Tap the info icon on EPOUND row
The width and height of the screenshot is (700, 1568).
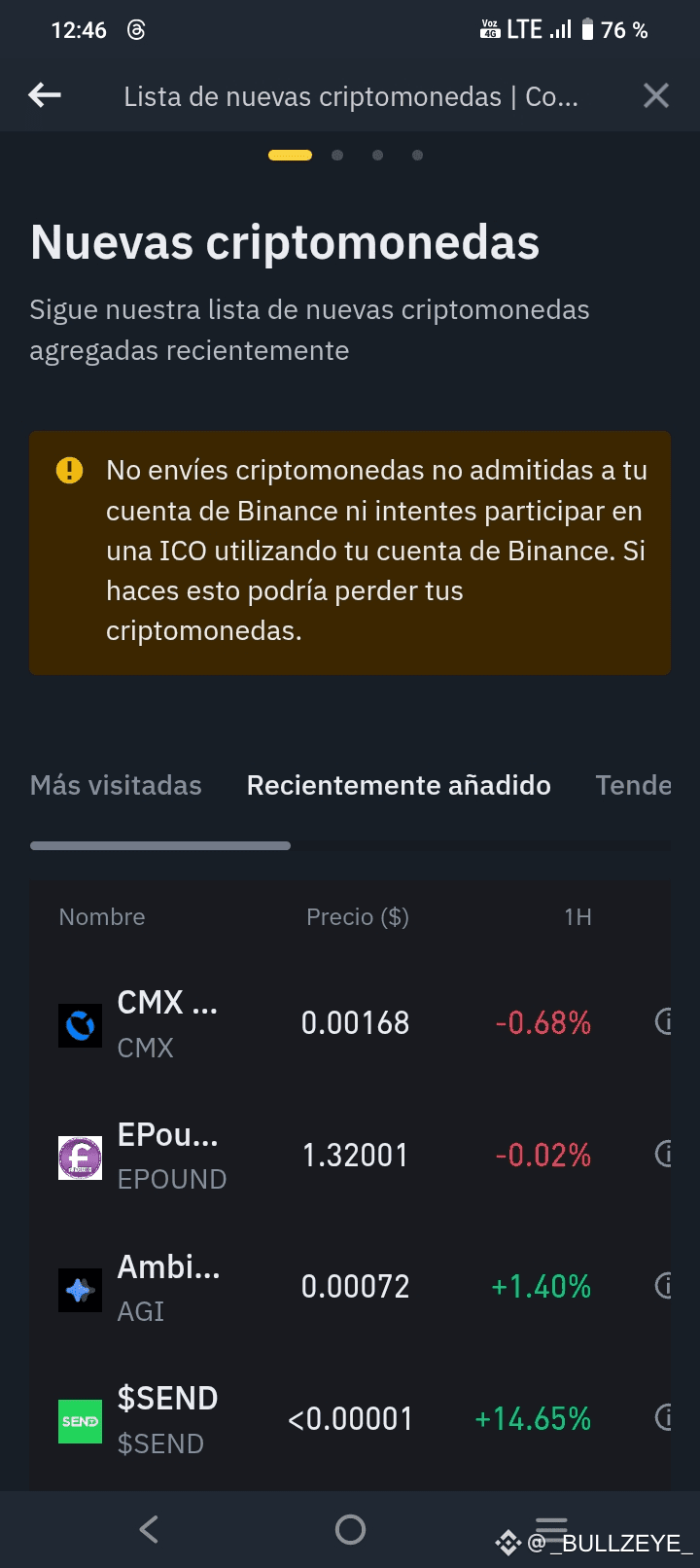coord(664,1154)
